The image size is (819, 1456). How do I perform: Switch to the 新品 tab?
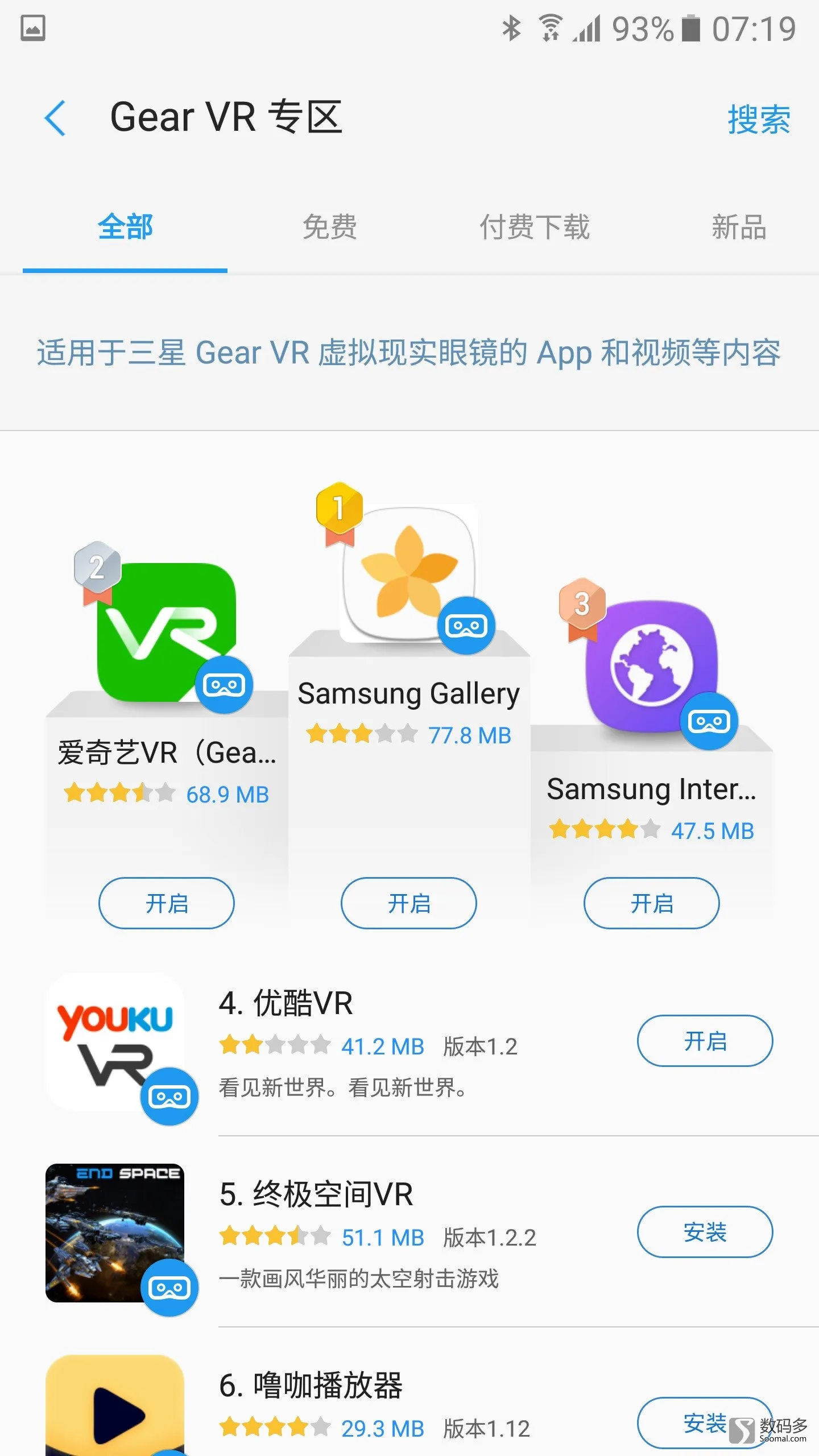pos(739,227)
